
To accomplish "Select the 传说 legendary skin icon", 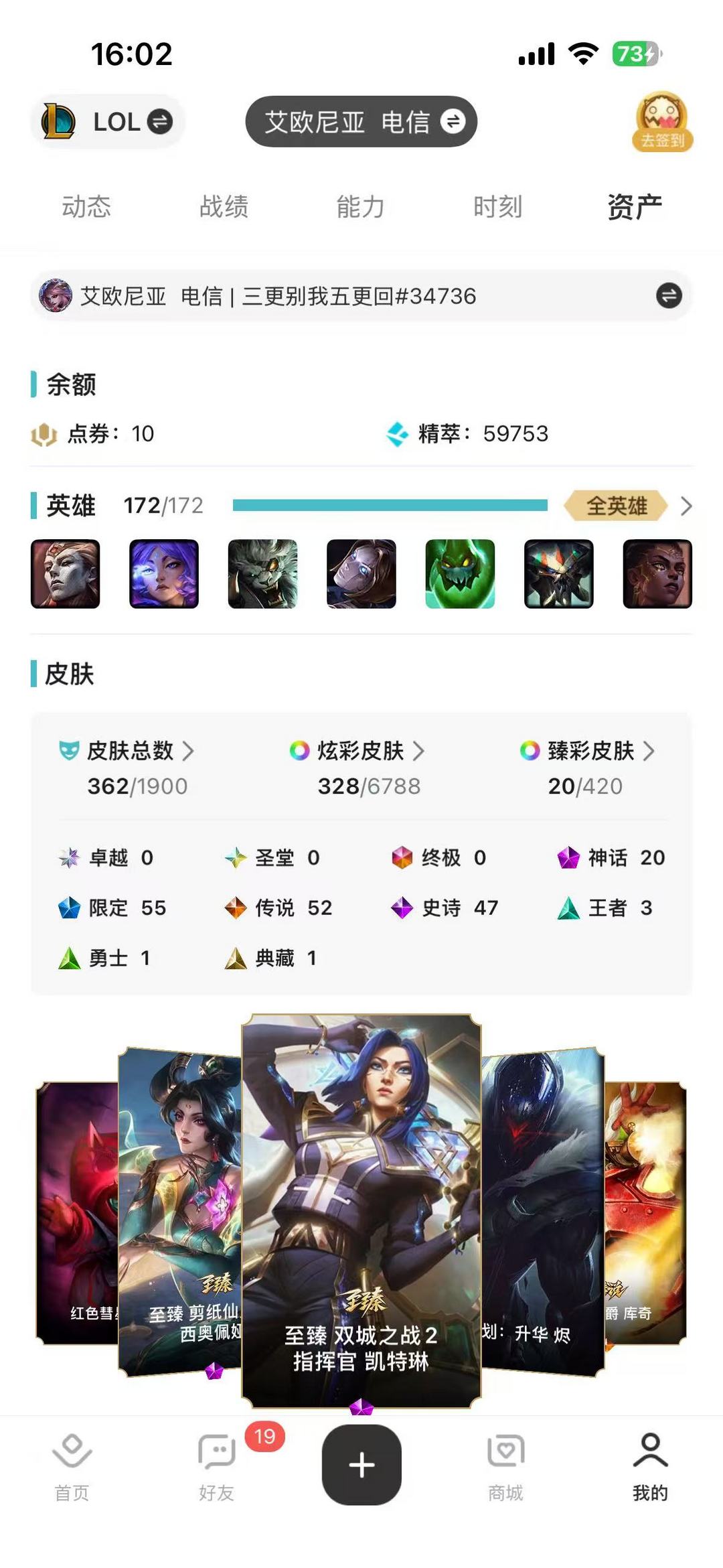I will pyautogui.click(x=236, y=908).
